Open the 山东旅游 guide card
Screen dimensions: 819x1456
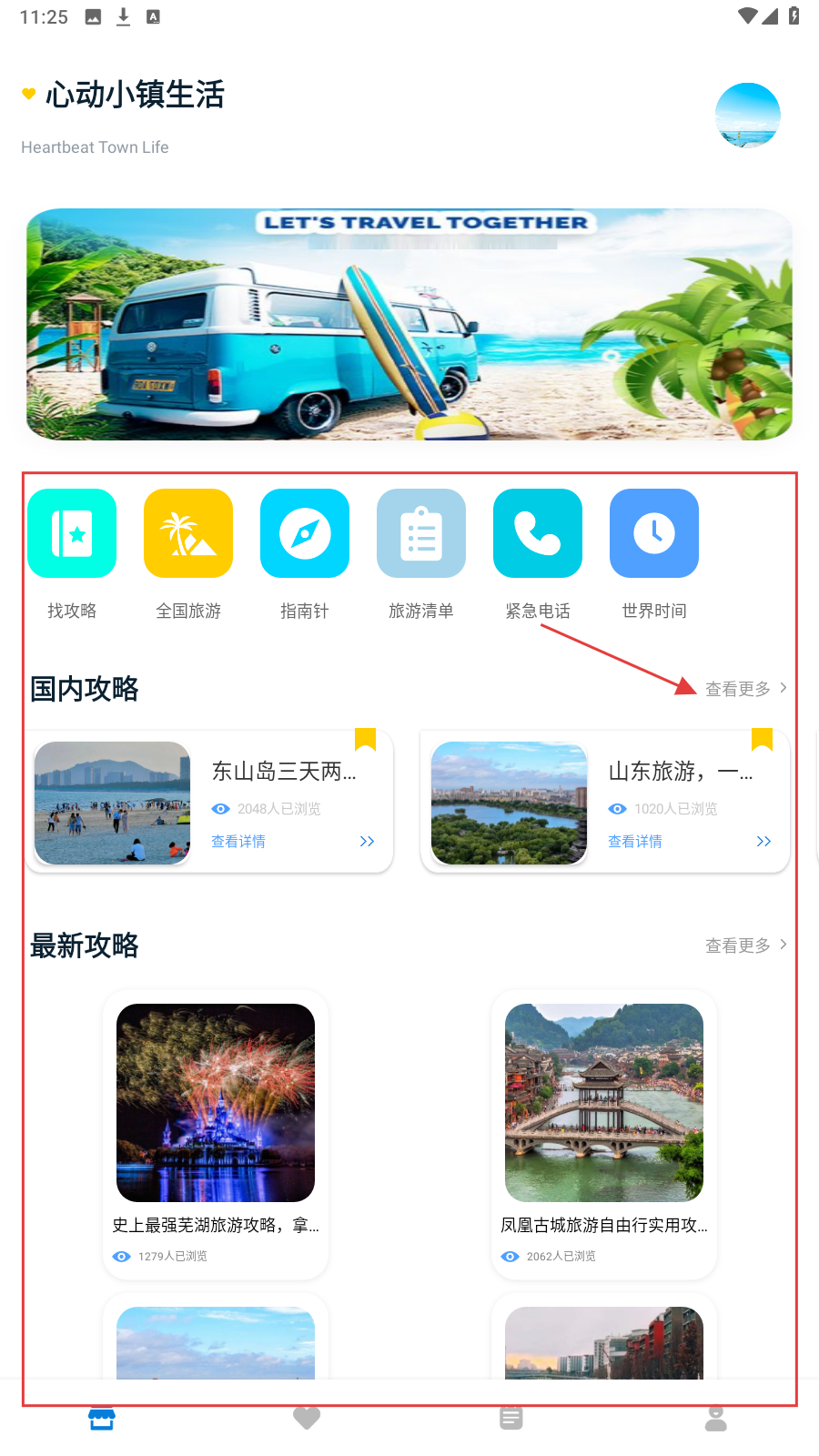pos(605,803)
